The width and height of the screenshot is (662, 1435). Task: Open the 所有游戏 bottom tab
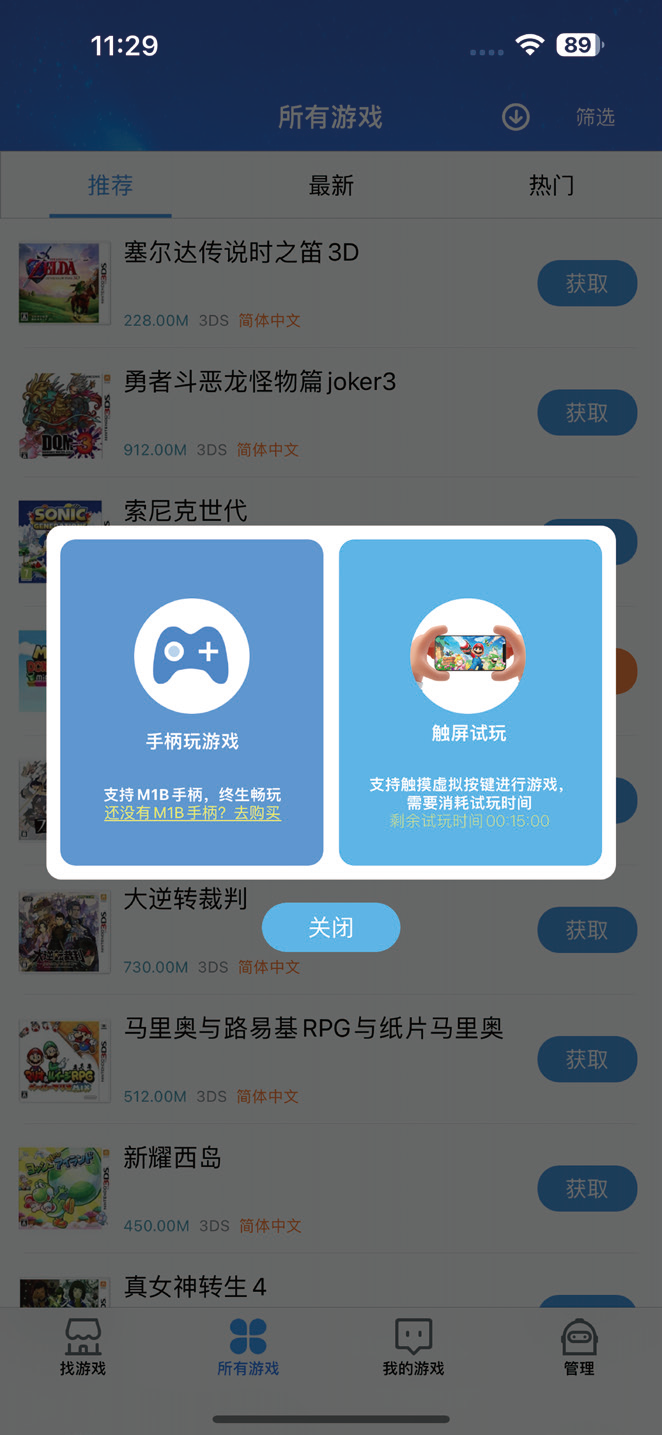pyautogui.click(x=248, y=1346)
